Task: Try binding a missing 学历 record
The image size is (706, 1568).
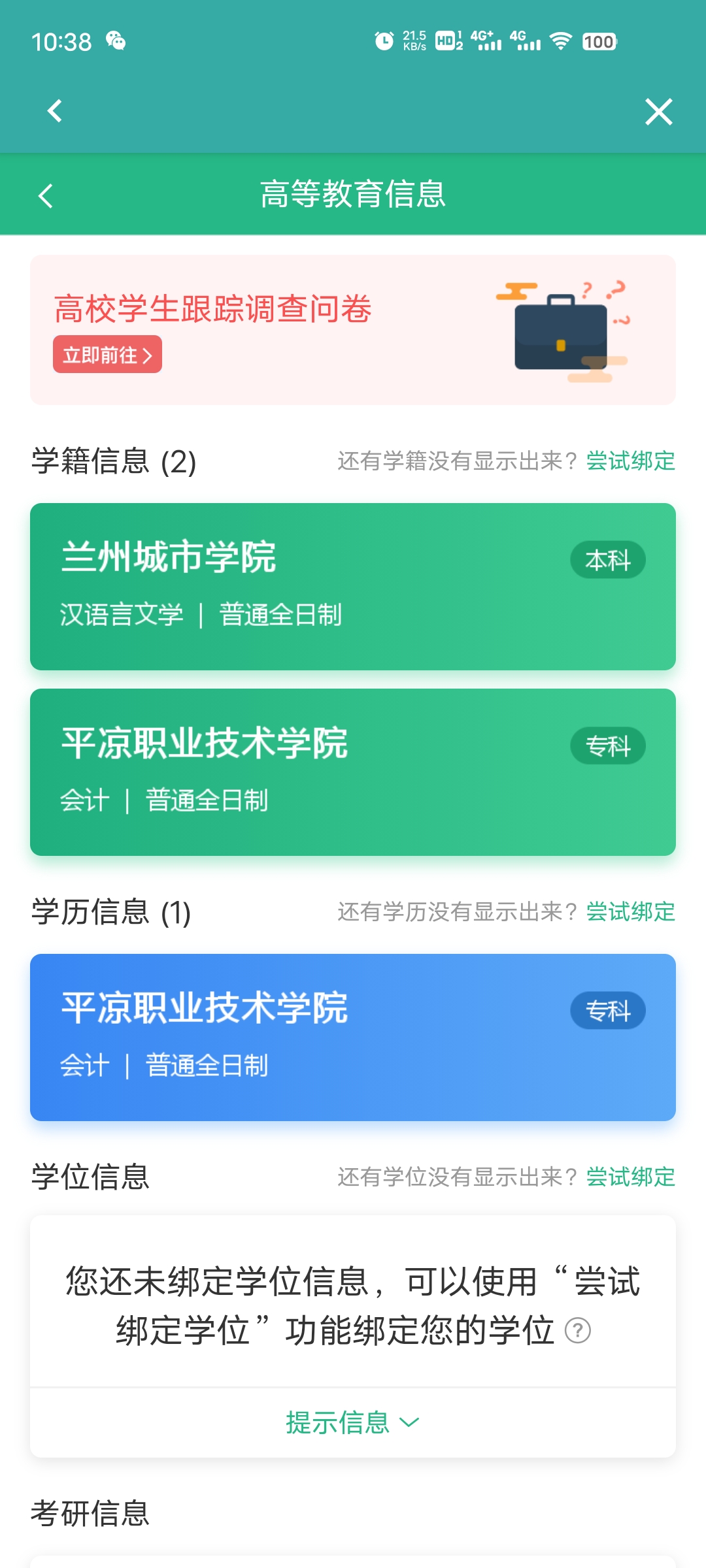Action: coord(630,912)
